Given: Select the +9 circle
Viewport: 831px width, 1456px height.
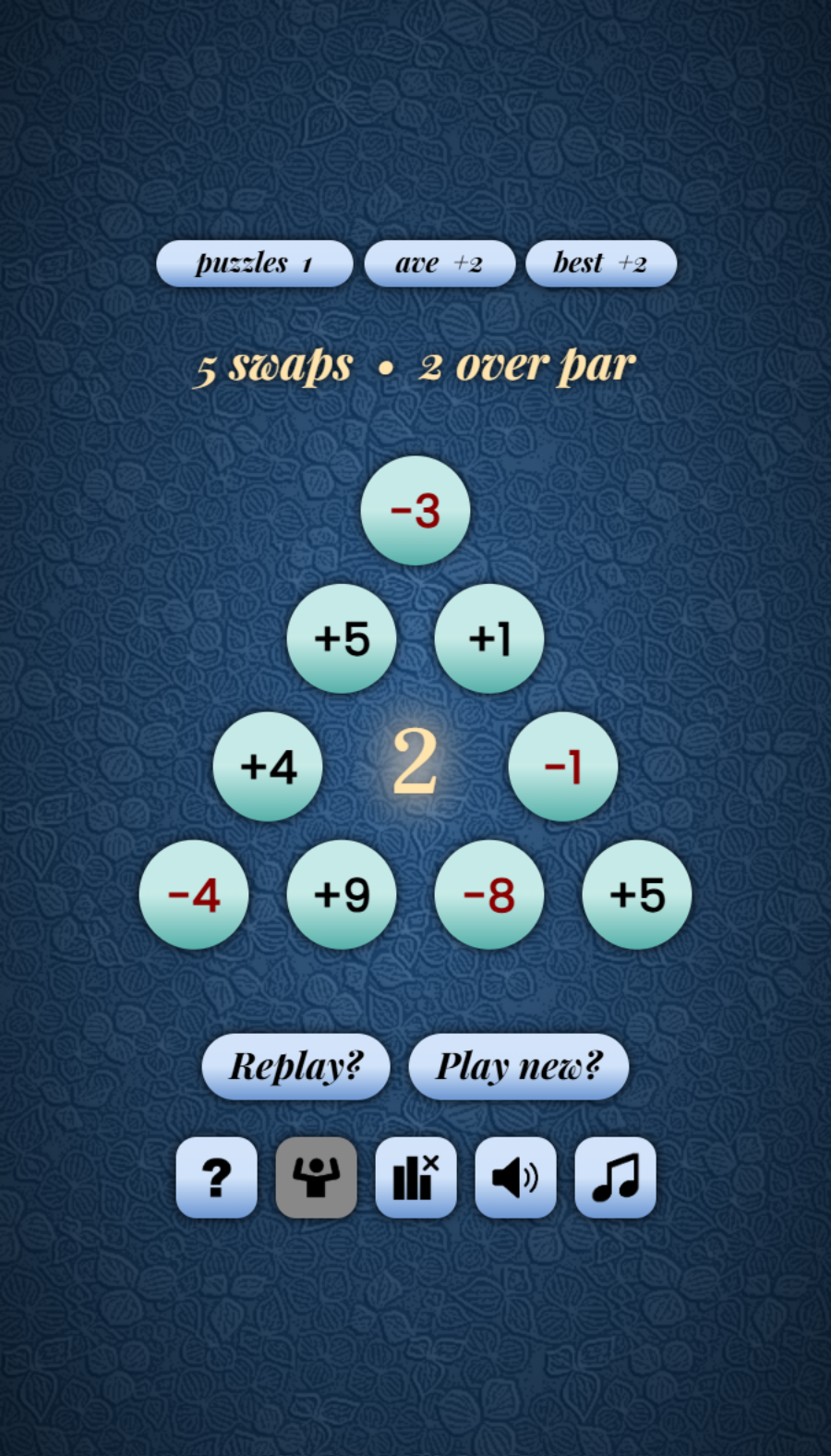Looking at the screenshot, I should click(x=342, y=894).
